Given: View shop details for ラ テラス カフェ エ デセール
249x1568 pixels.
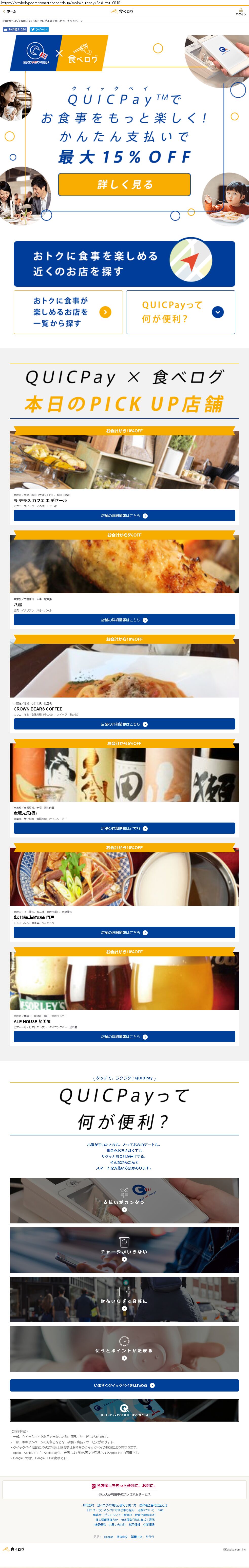Looking at the screenshot, I should [124, 515].
